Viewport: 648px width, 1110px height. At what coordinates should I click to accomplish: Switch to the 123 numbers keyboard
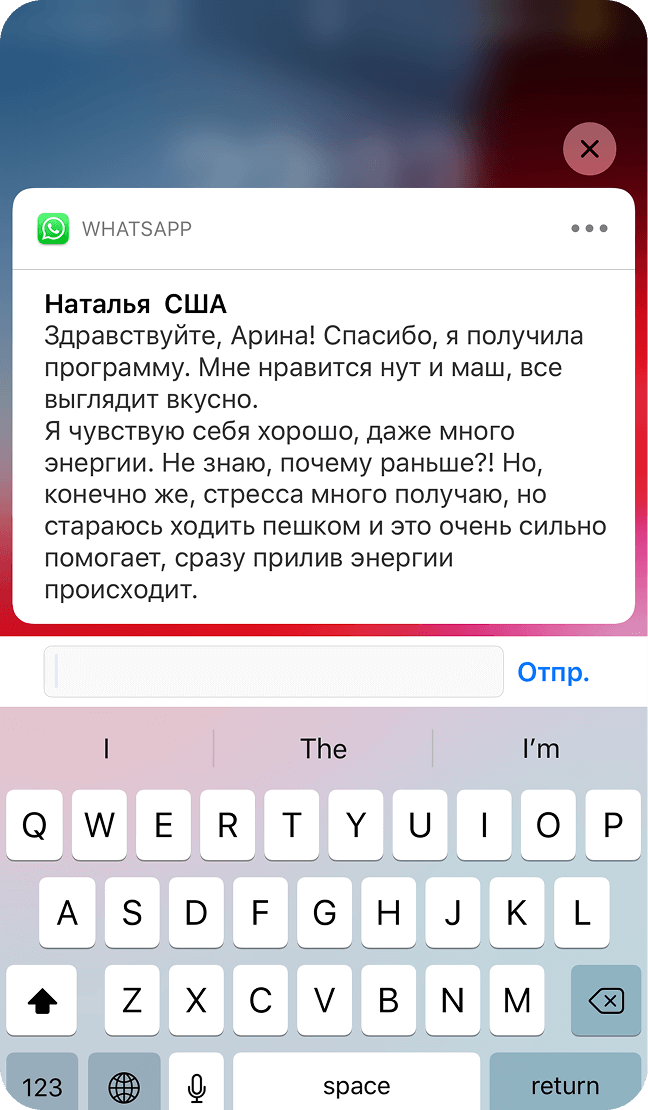point(42,1085)
